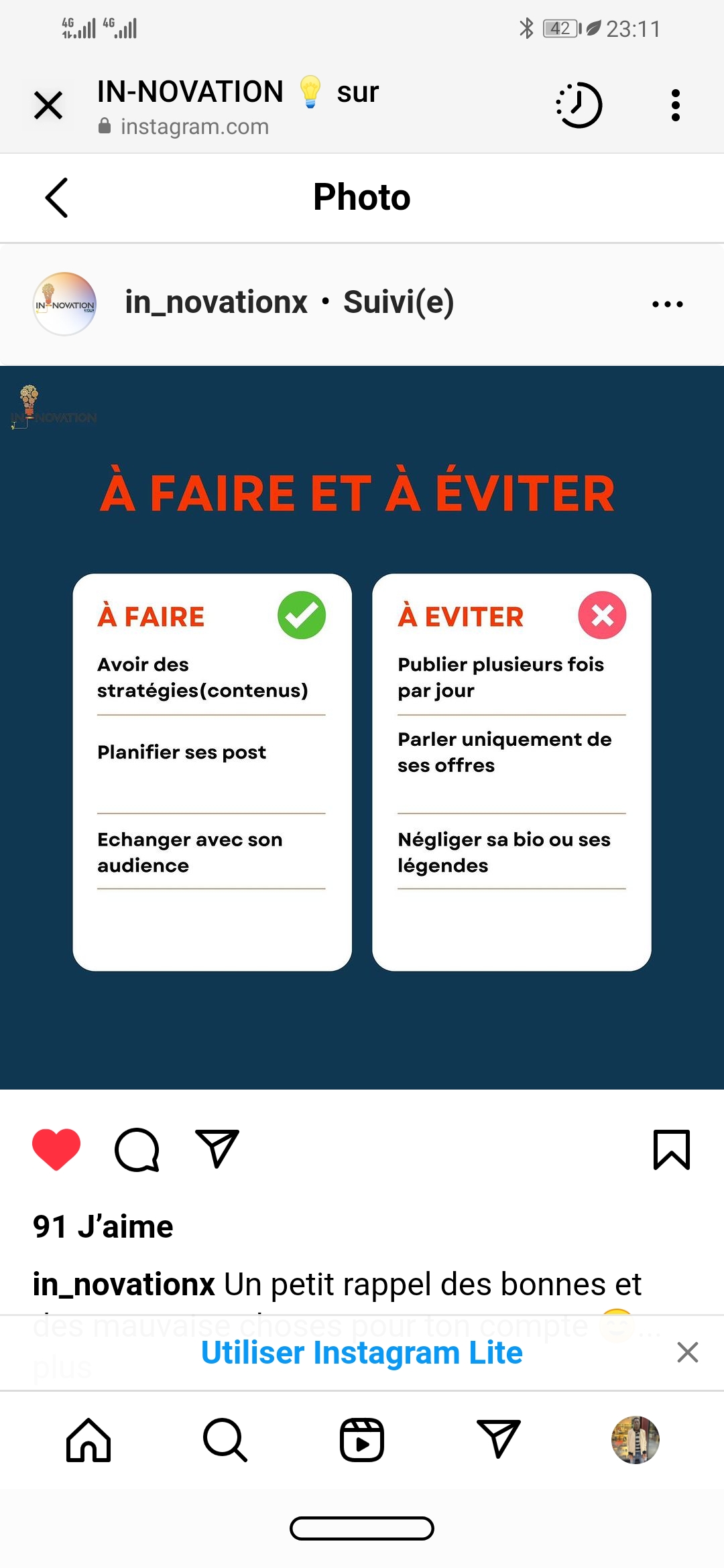
Task: Switch to the Reels tab
Action: [x=362, y=1439]
